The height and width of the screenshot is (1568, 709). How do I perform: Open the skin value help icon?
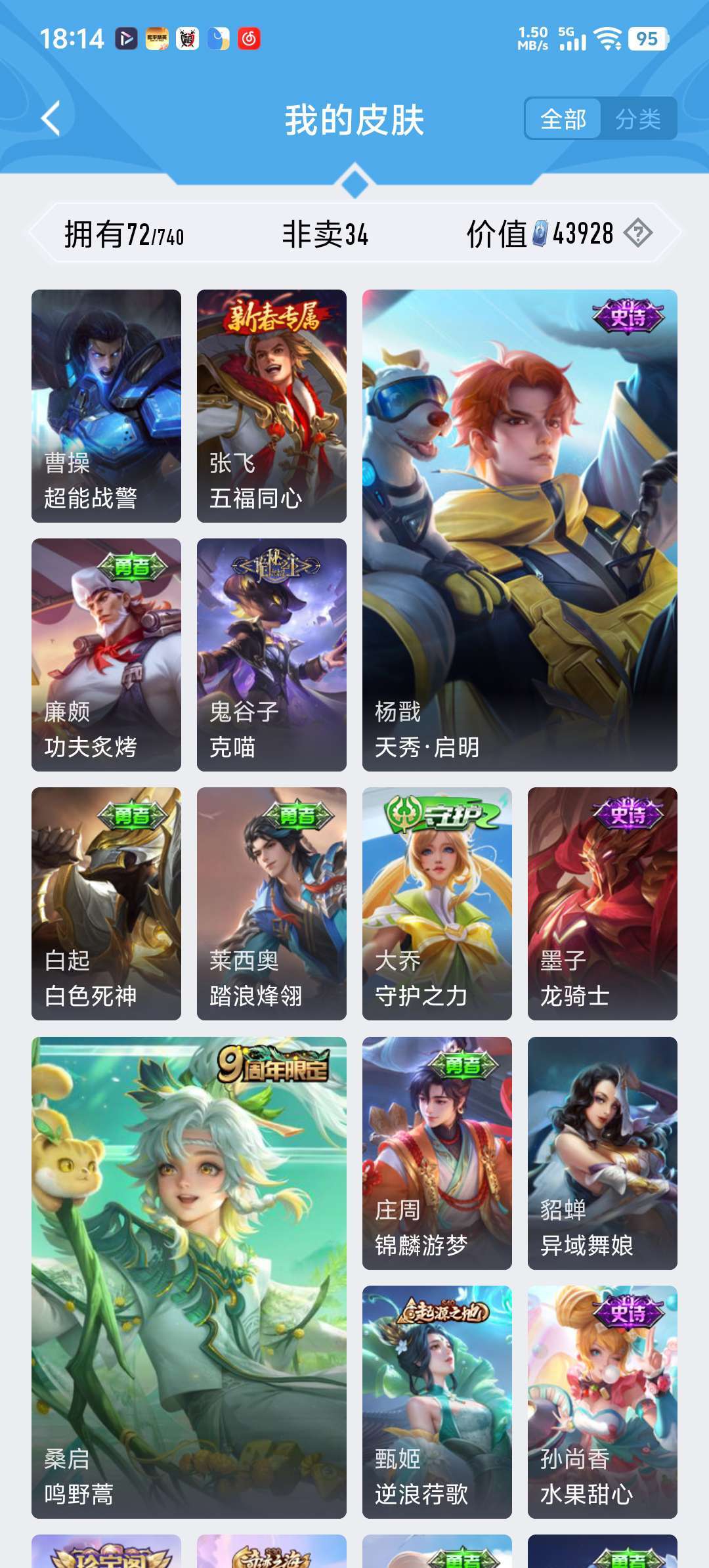coord(637,233)
